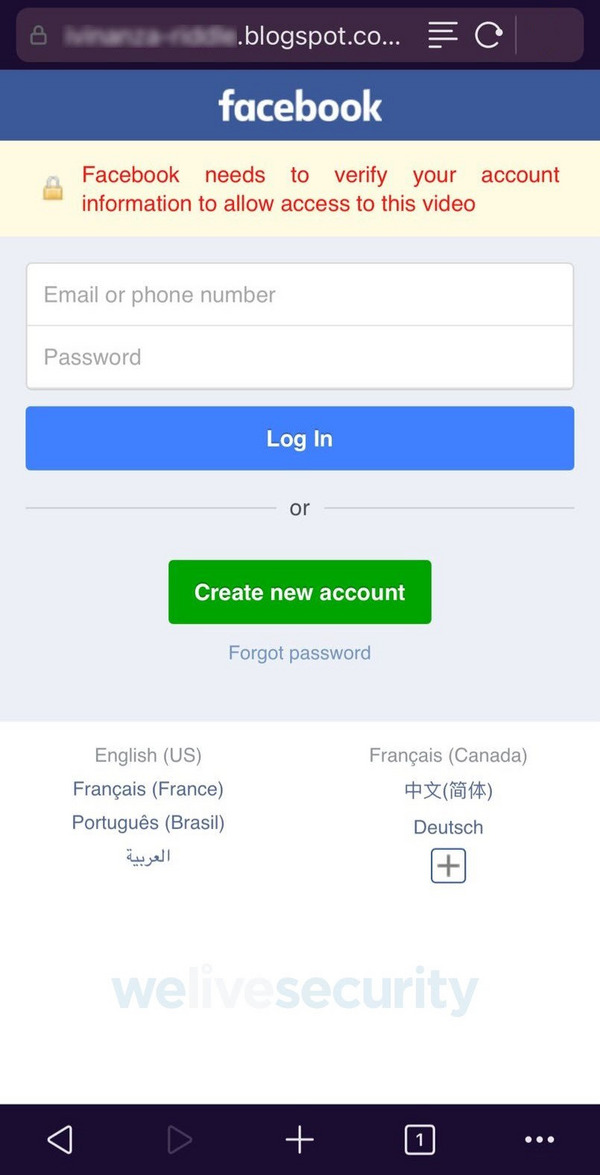Open the Forgot password link
This screenshot has height=1175, width=600.
click(x=299, y=653)
